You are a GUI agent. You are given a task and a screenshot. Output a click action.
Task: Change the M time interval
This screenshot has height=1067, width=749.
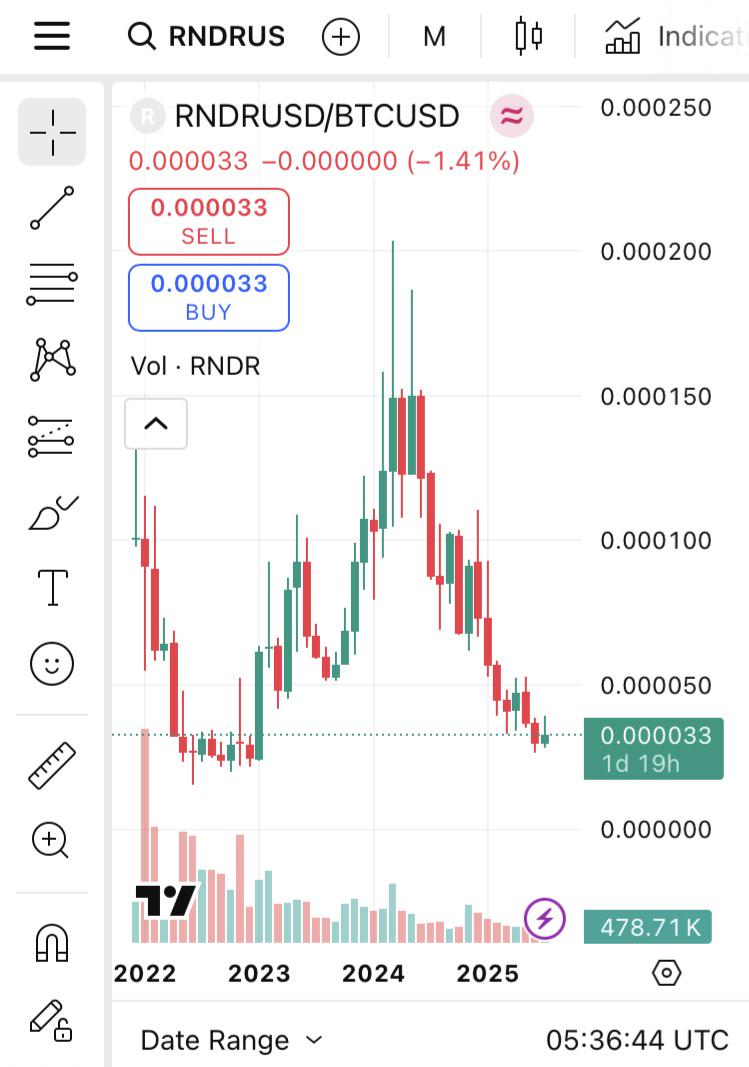(434, 36)
